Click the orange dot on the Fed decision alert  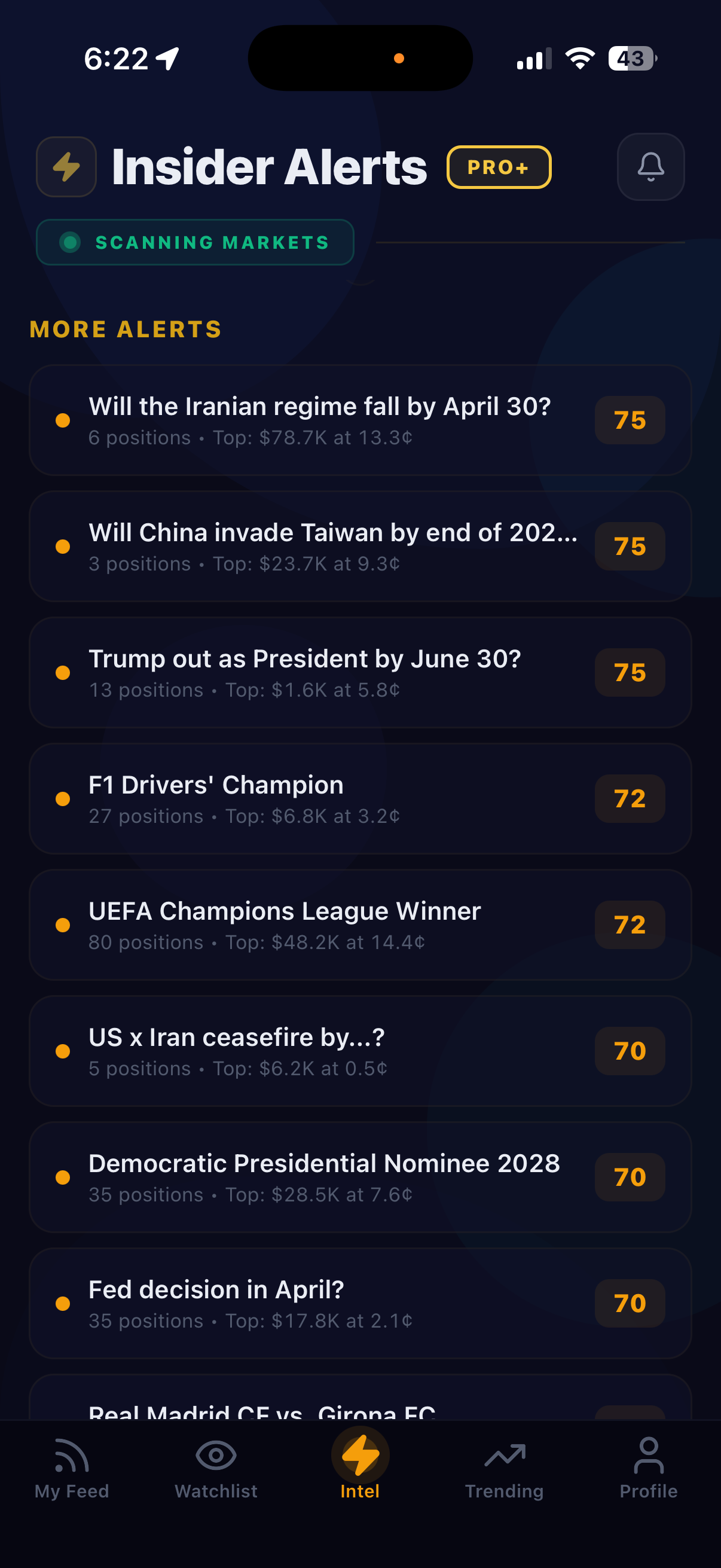pyautogui.click(x=63, y=1304)
